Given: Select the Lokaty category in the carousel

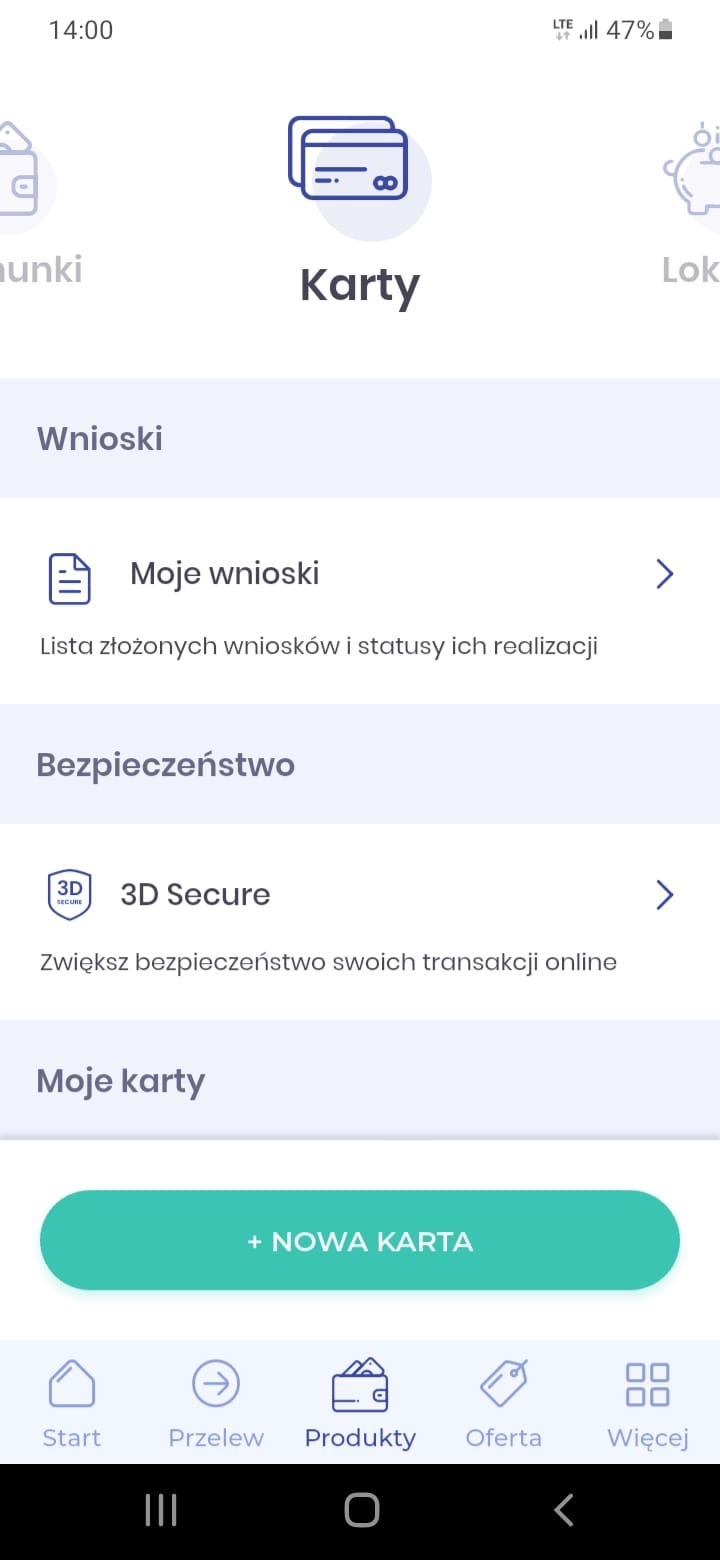Looking at the screenshot, I should click(x=692, y=210).
